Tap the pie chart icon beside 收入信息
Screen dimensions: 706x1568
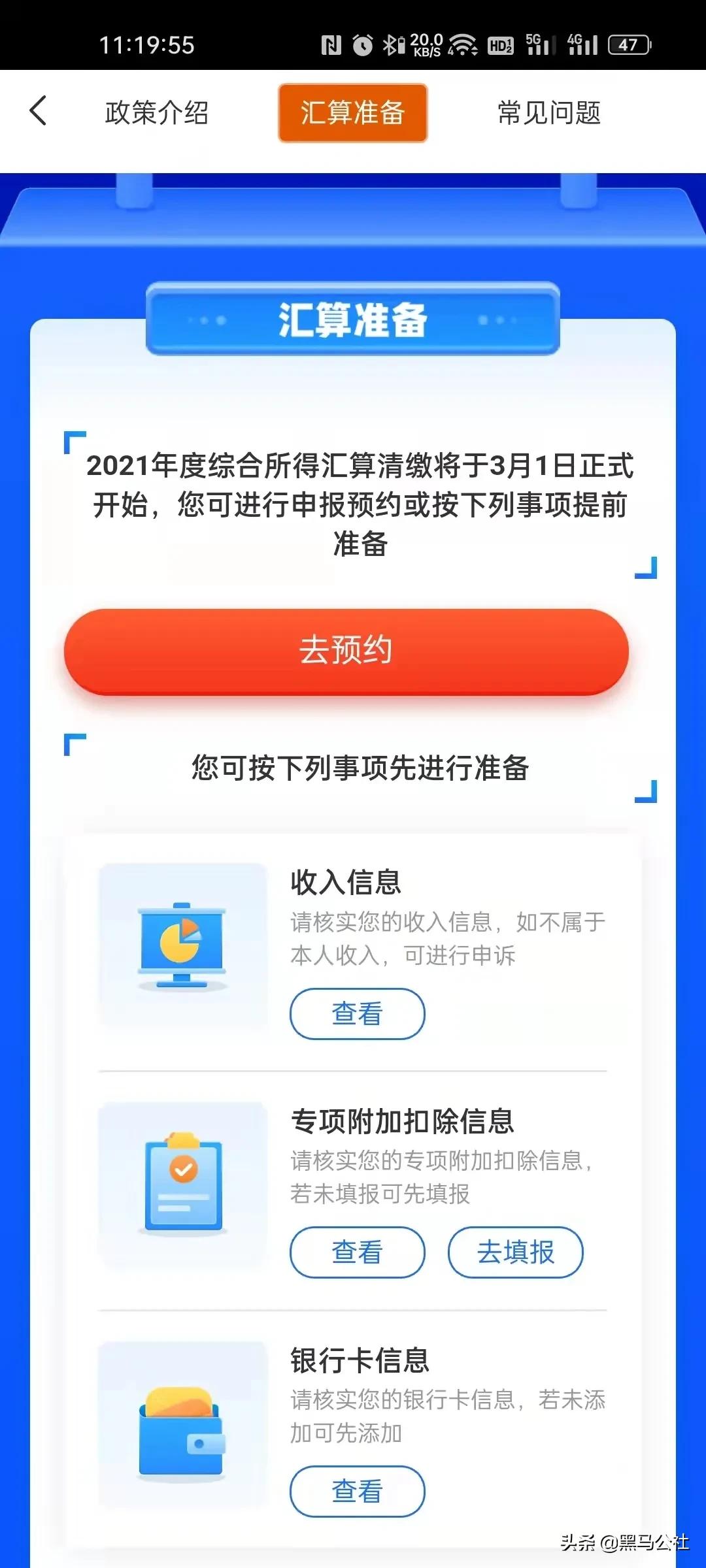point(182,947)
